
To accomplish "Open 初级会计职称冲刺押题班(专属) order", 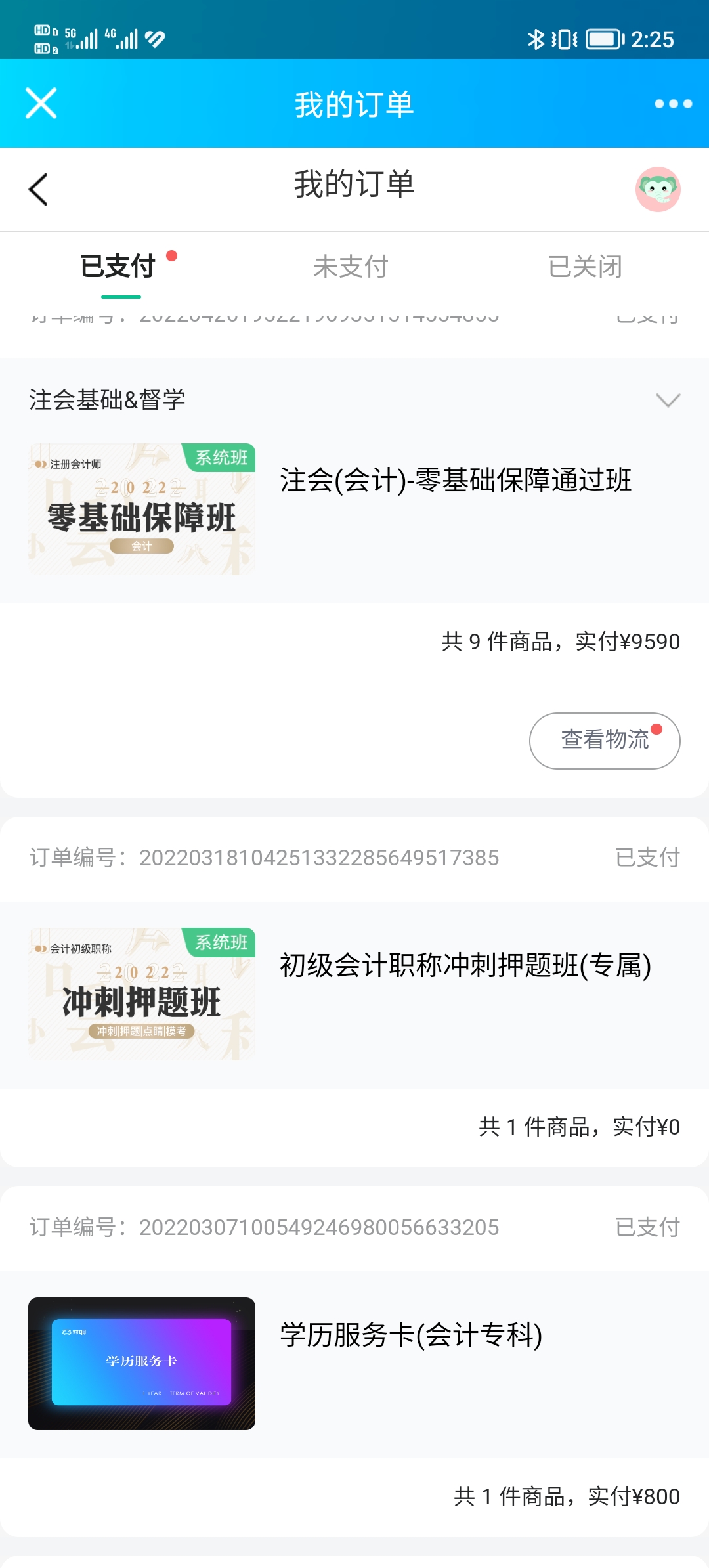I will pos(354,994).
